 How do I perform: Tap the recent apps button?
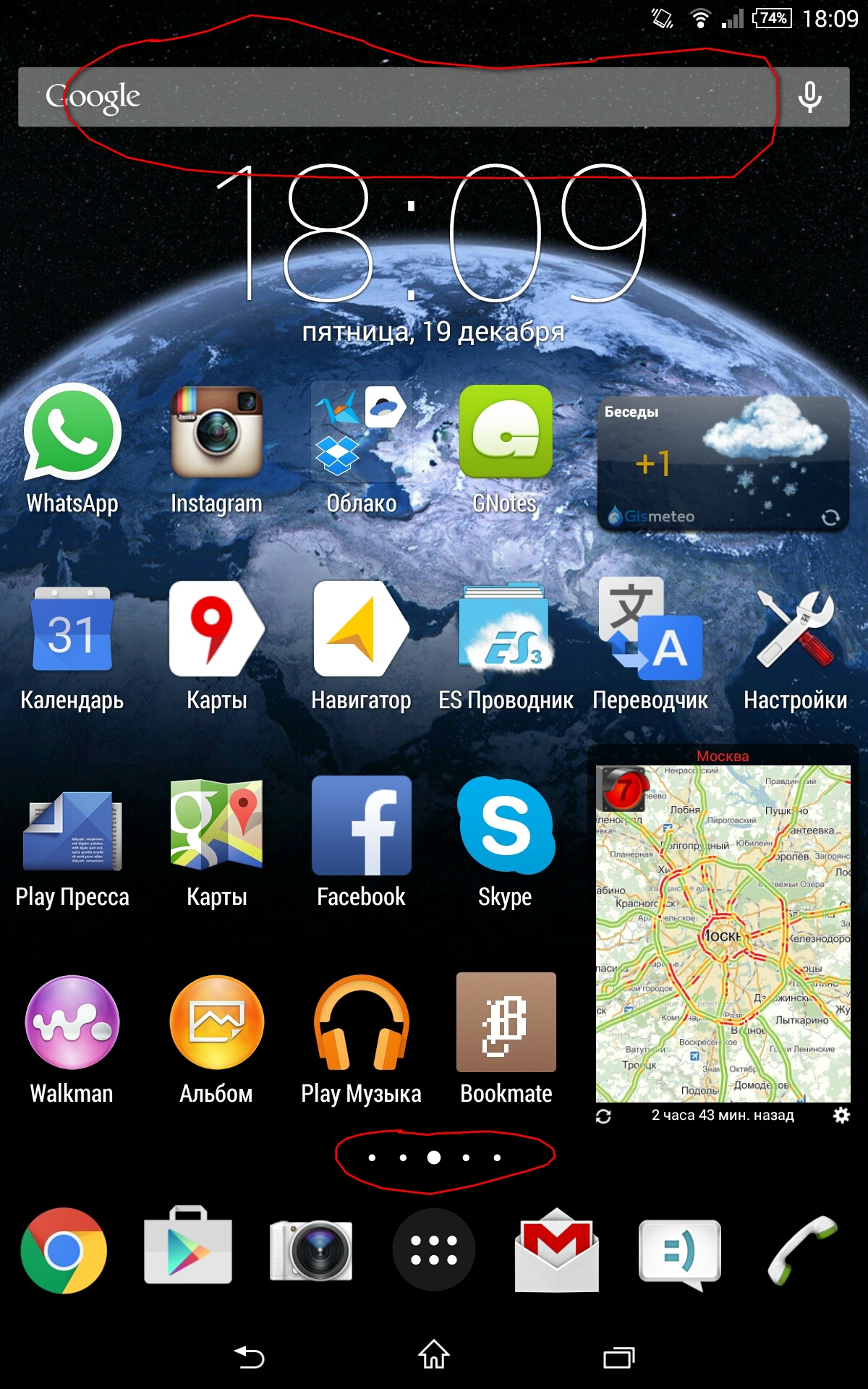pyautogui.click(x=618, y=1357)
